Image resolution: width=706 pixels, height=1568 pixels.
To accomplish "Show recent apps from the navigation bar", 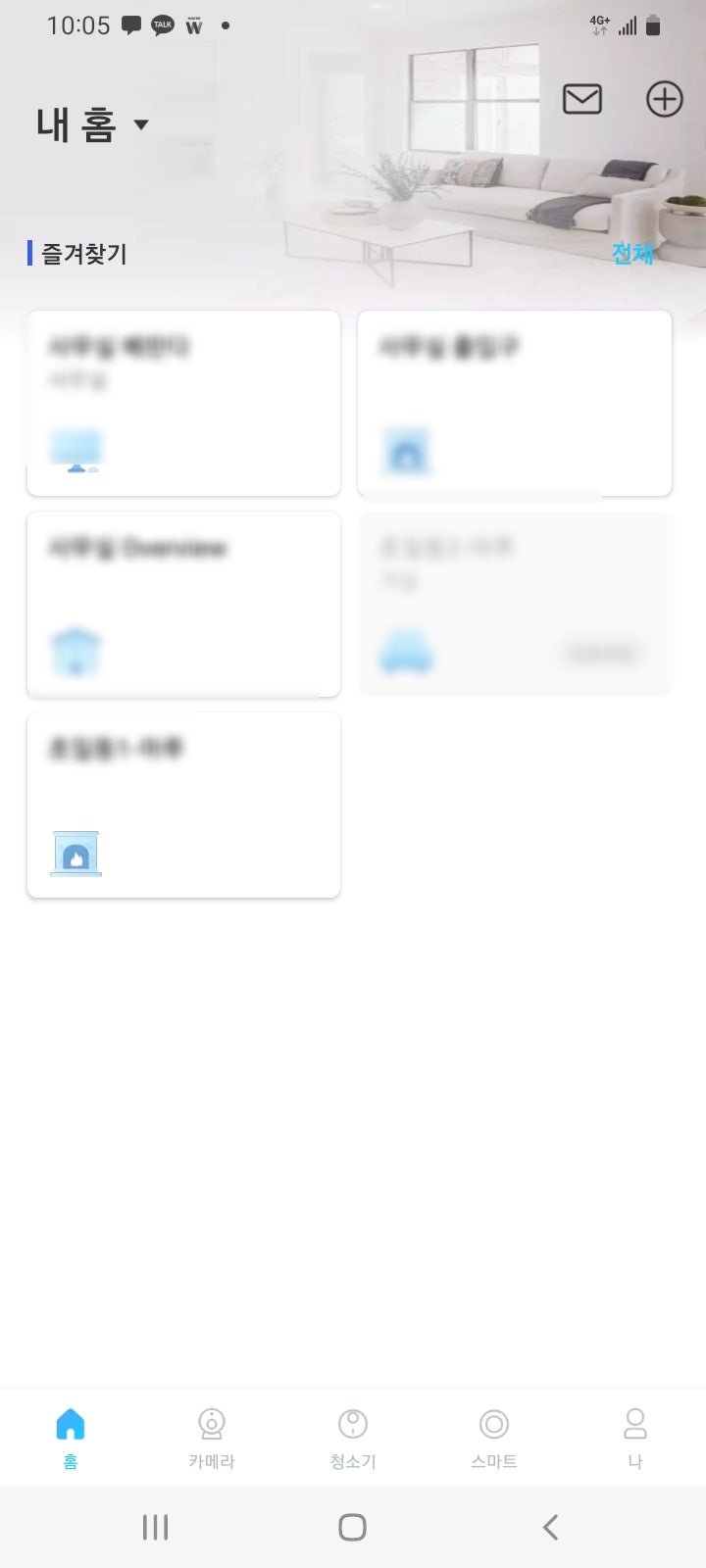I will tap(155, 1527).
